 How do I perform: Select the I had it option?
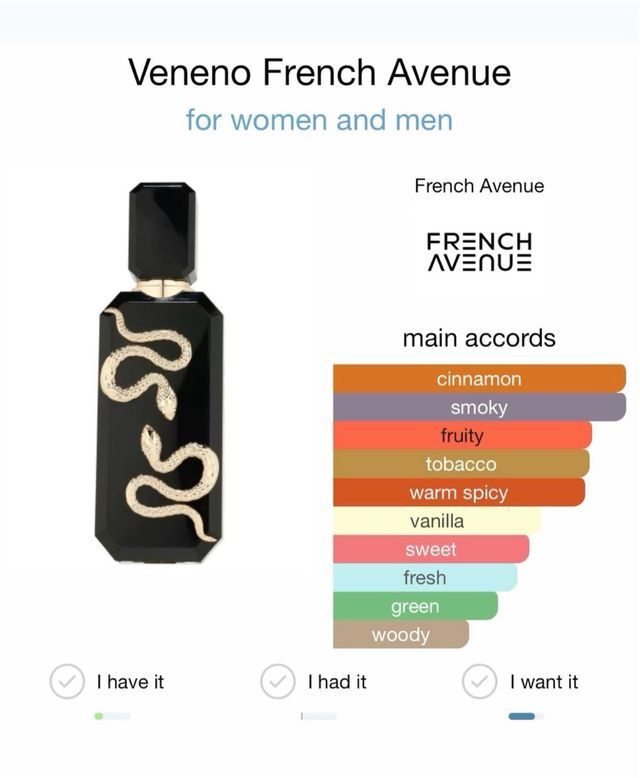click(278, 682)
